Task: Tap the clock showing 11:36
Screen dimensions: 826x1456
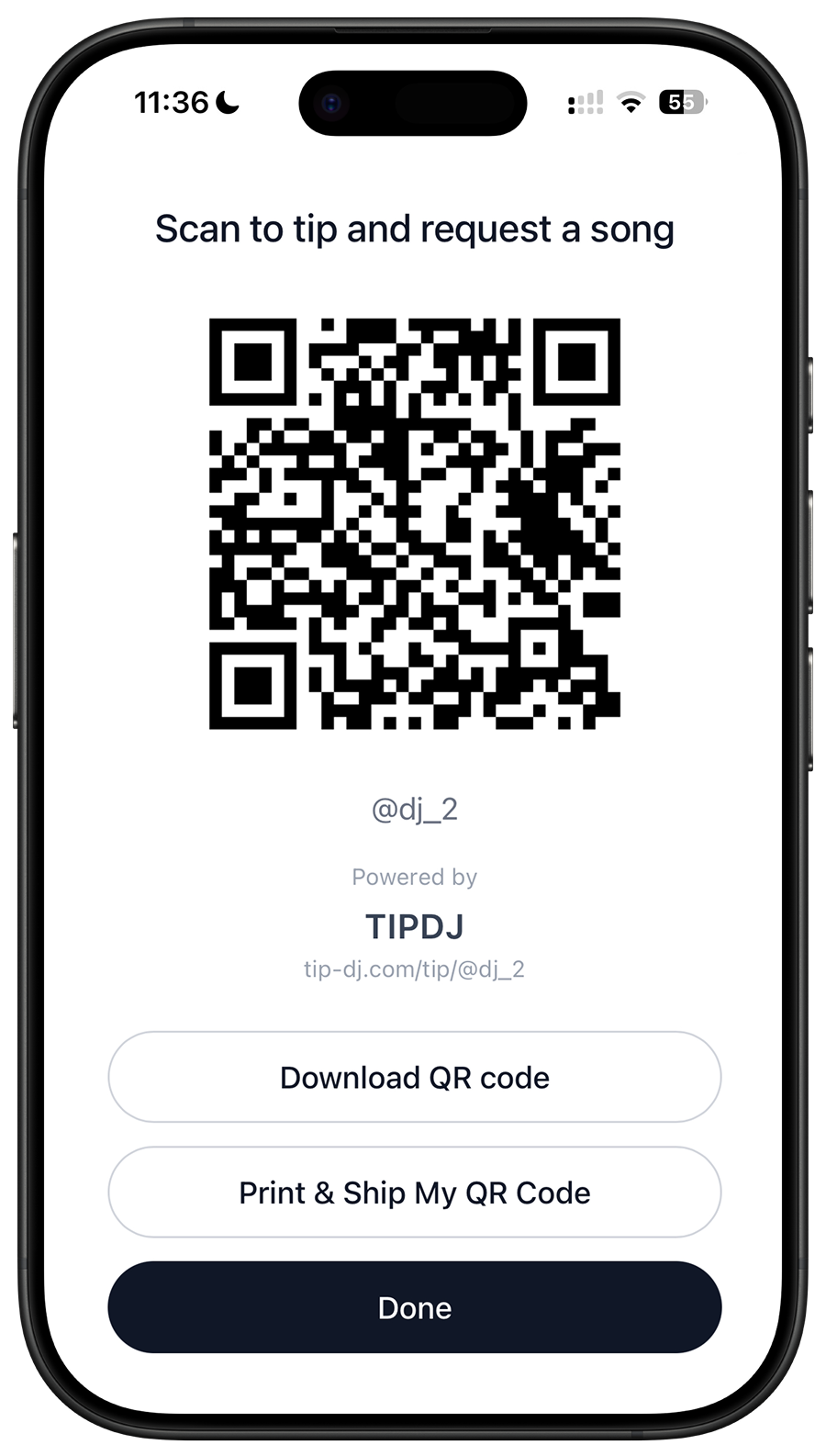Action: 171,102
